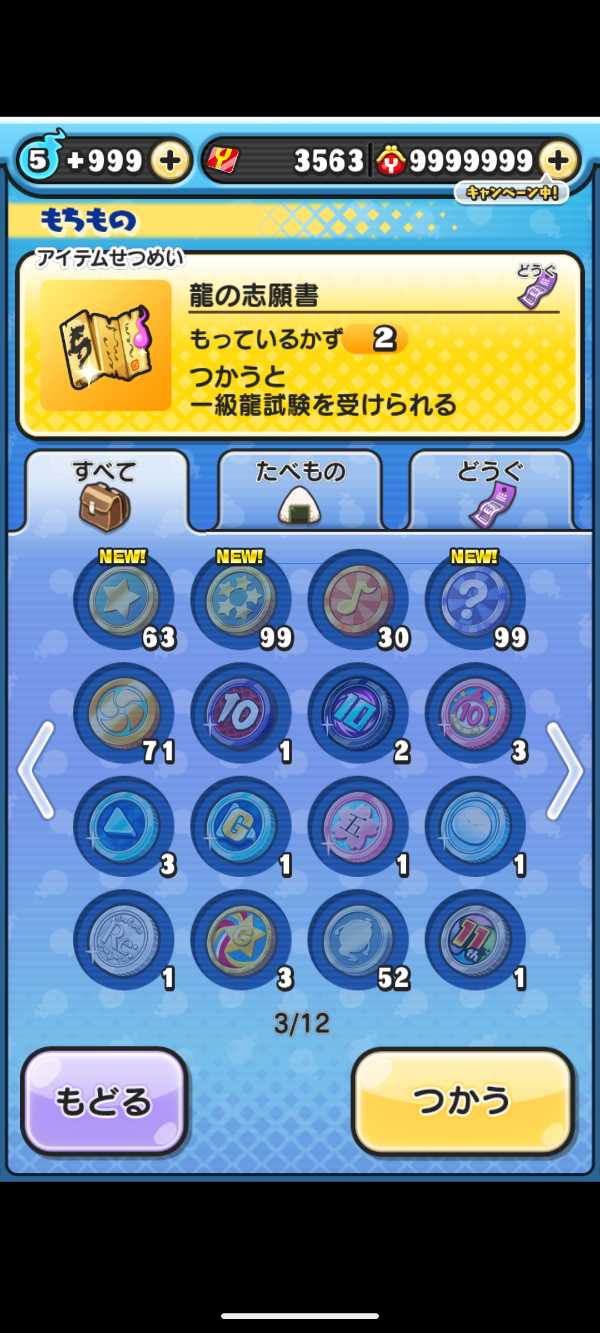
Task: Select the pink 10 coin with 3
Action: [475, 713]
